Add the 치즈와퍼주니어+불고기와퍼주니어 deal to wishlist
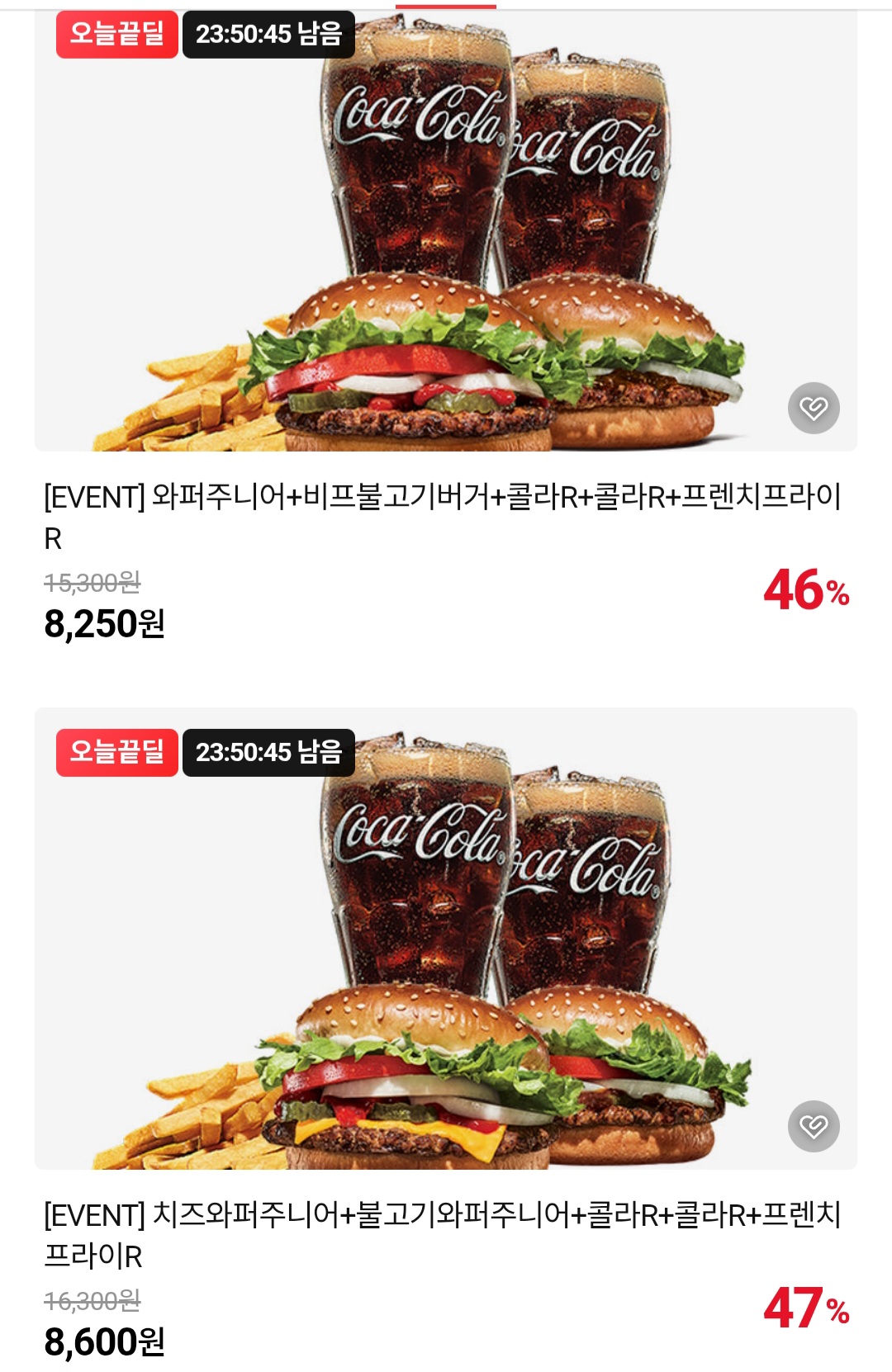This screenshot has width=892, height=1372. (x=814, y=1126)
